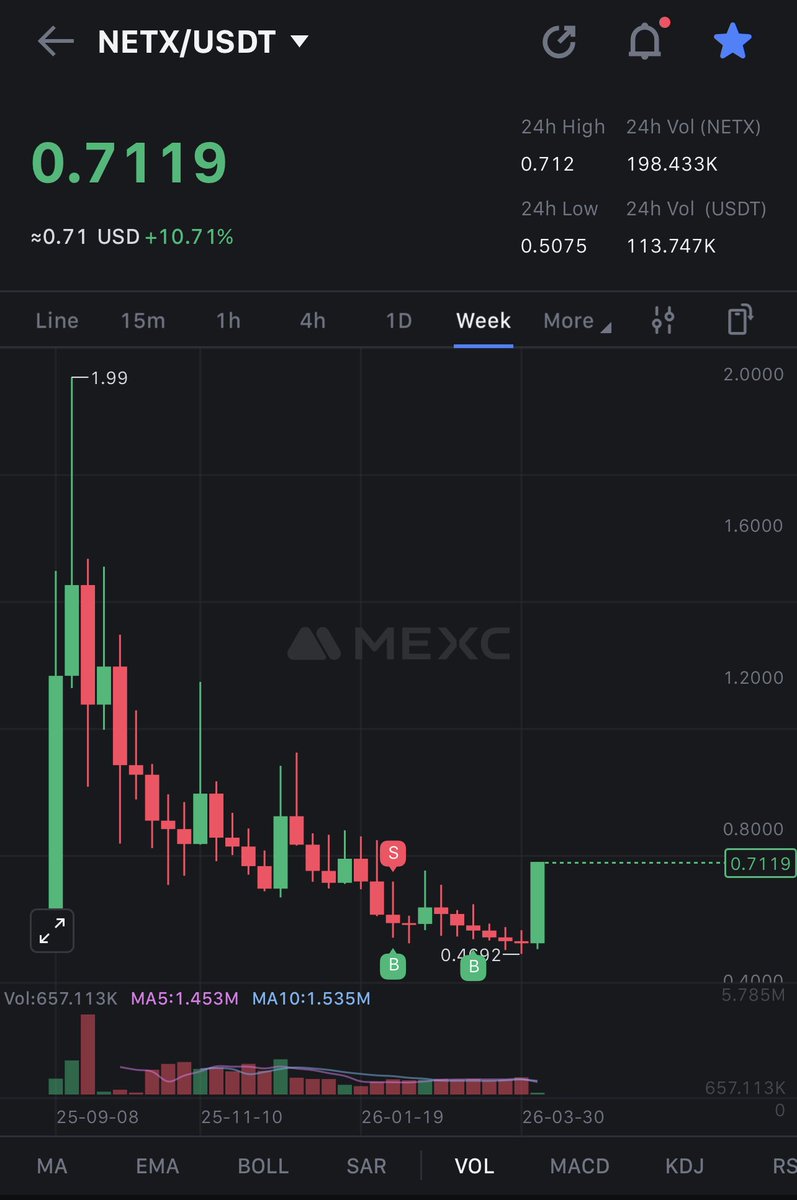Enable the EMA indicator
Image resolution: width=797 pixels, height=1200 pixels.
point(157,1166)
